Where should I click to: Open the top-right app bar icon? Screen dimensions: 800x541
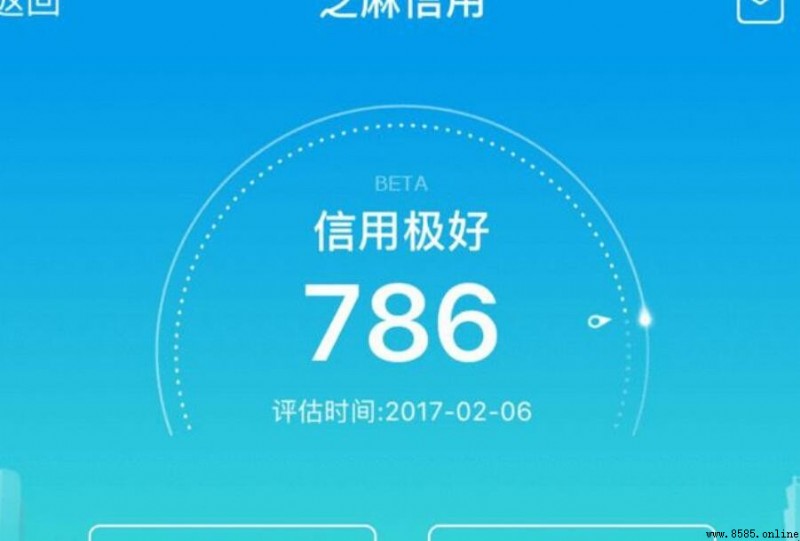pos(756,7)
